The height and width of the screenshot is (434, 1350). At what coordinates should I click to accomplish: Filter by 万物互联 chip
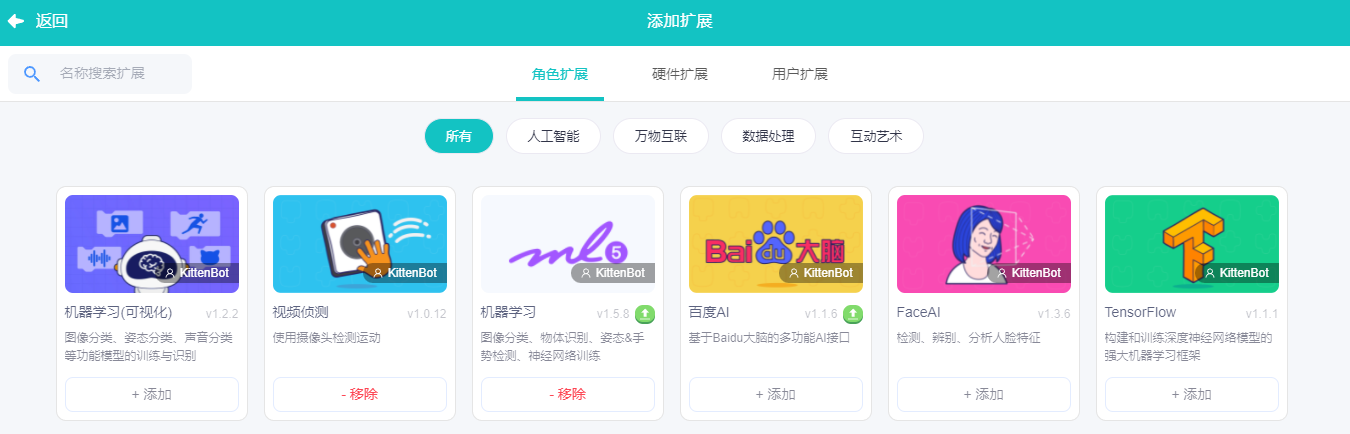(x=660, y=137)
